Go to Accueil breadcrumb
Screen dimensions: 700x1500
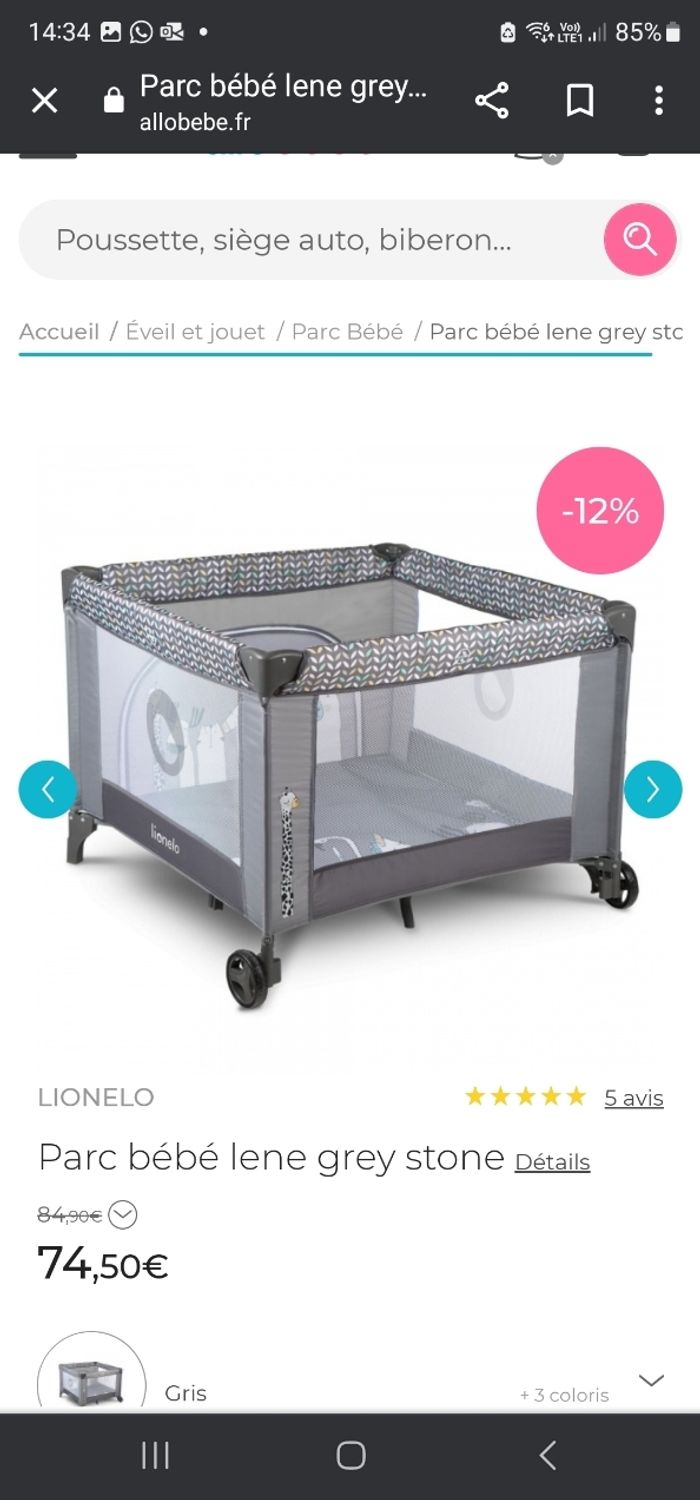pos(59,332)
